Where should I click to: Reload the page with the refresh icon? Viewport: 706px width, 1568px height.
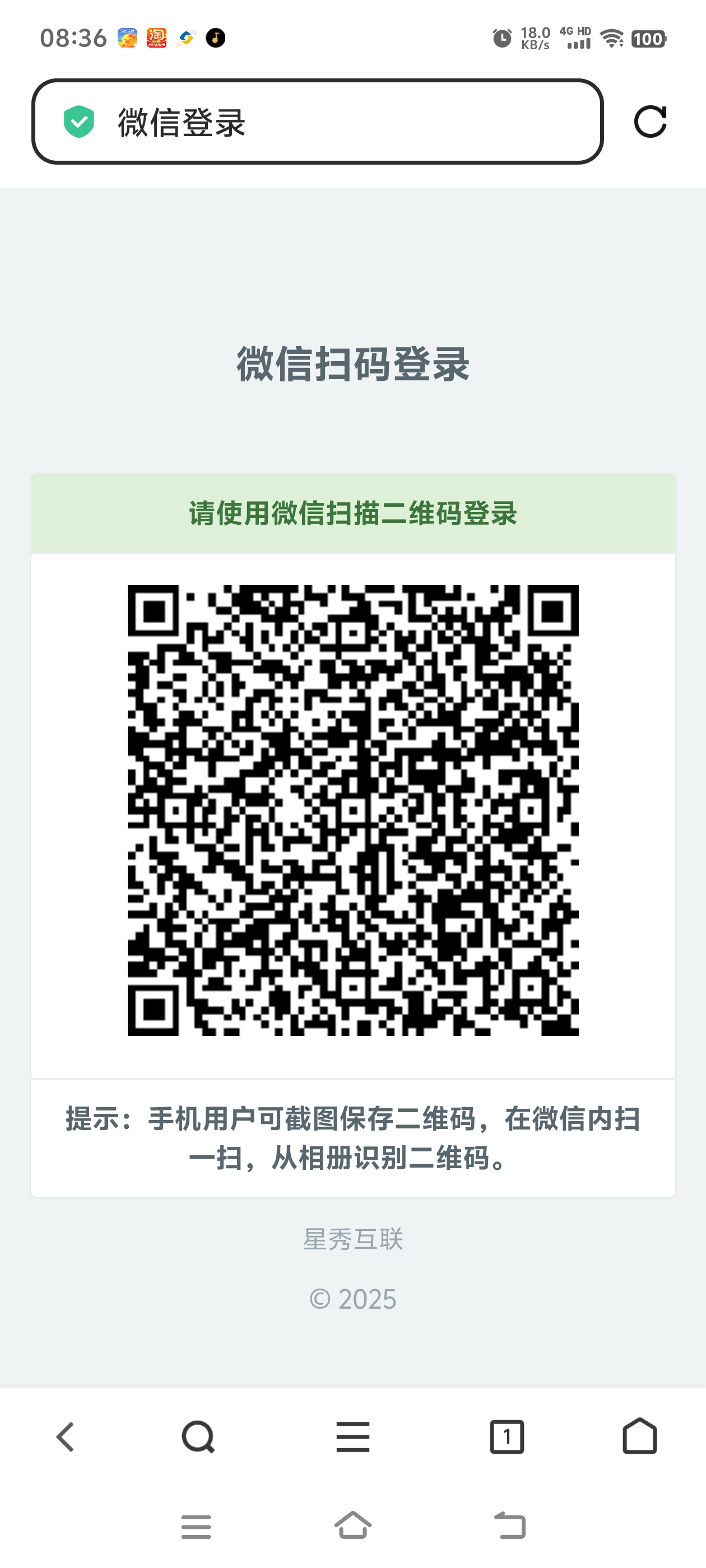(650, 122)
